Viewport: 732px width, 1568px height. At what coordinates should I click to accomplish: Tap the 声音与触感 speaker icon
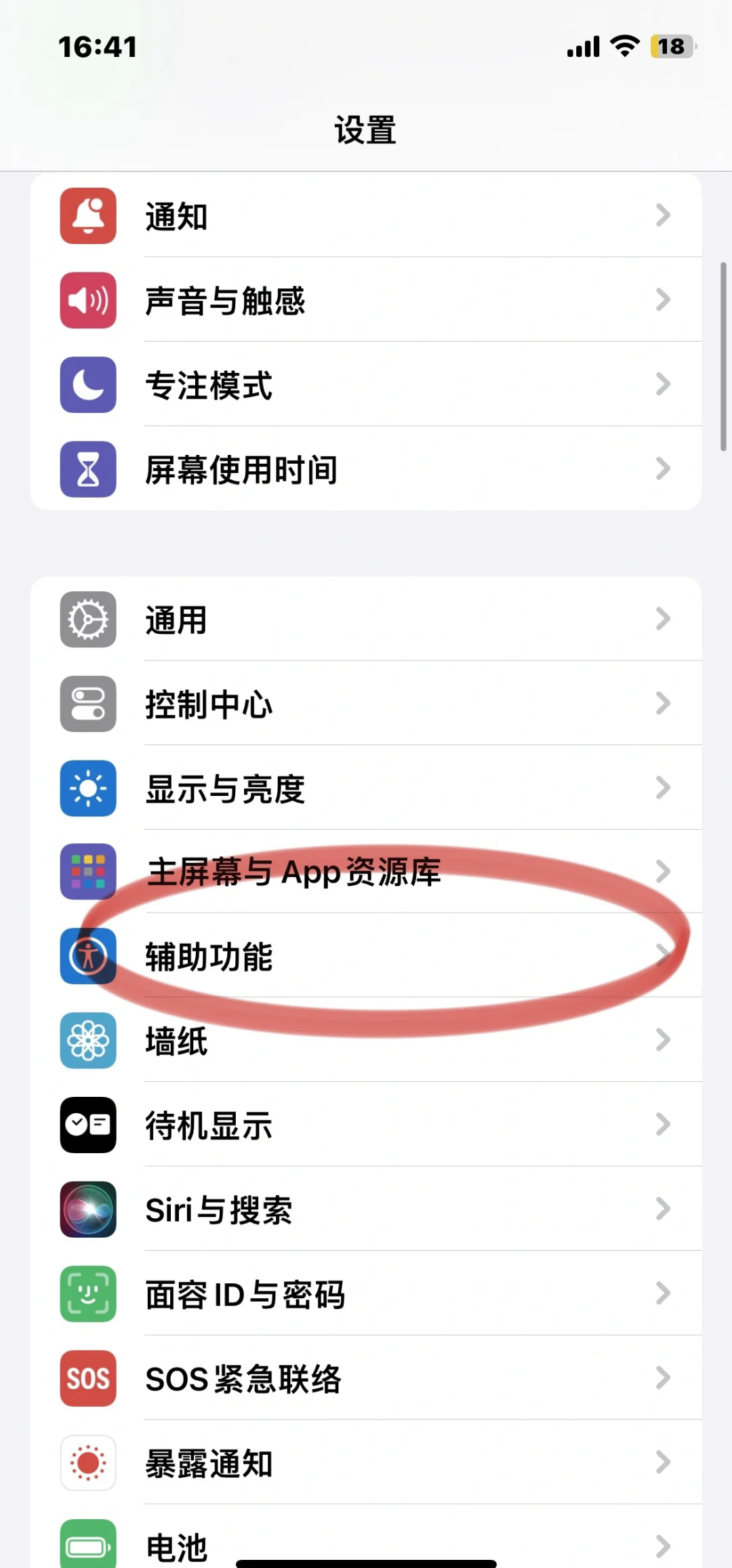pyautogui.click(x=87, y=300)
